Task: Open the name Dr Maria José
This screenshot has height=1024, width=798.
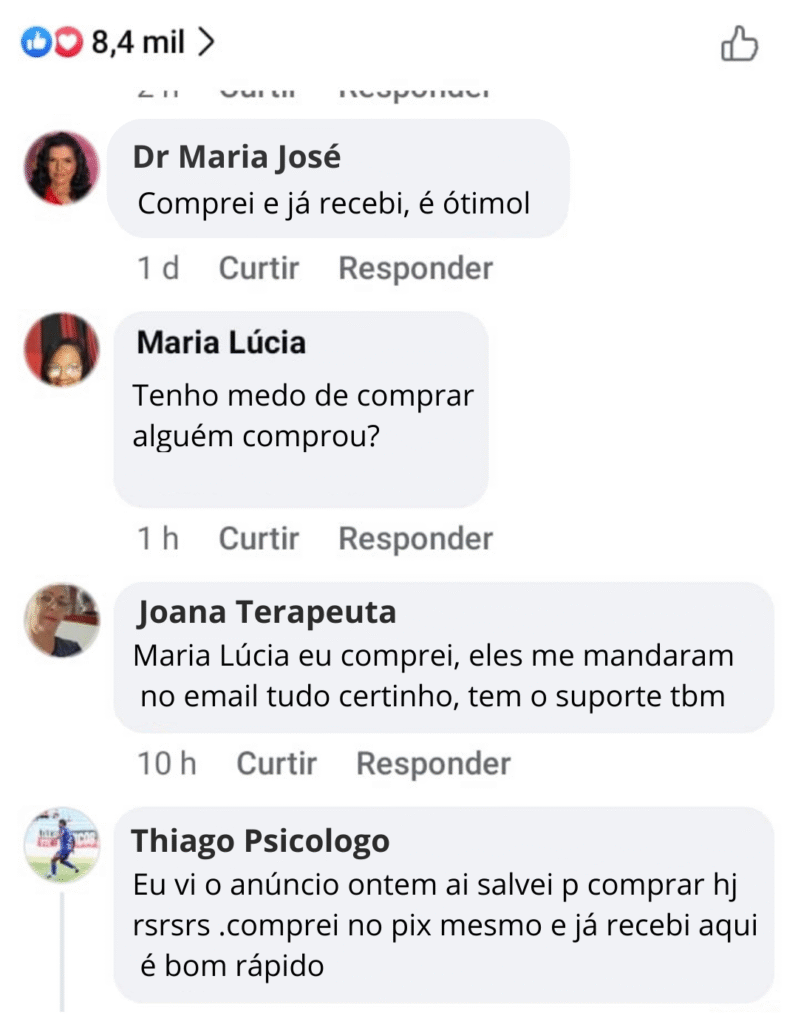Action: click(236, 158)
